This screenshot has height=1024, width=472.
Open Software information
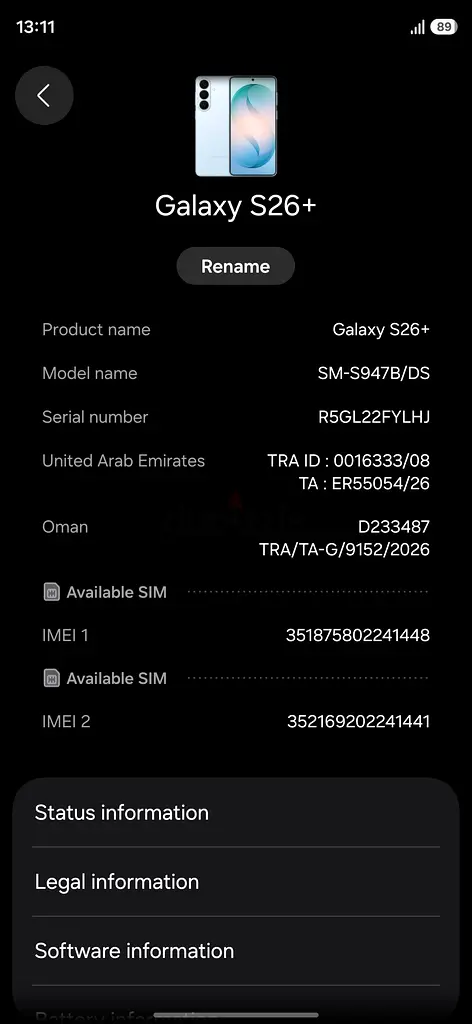click(236, 951)
